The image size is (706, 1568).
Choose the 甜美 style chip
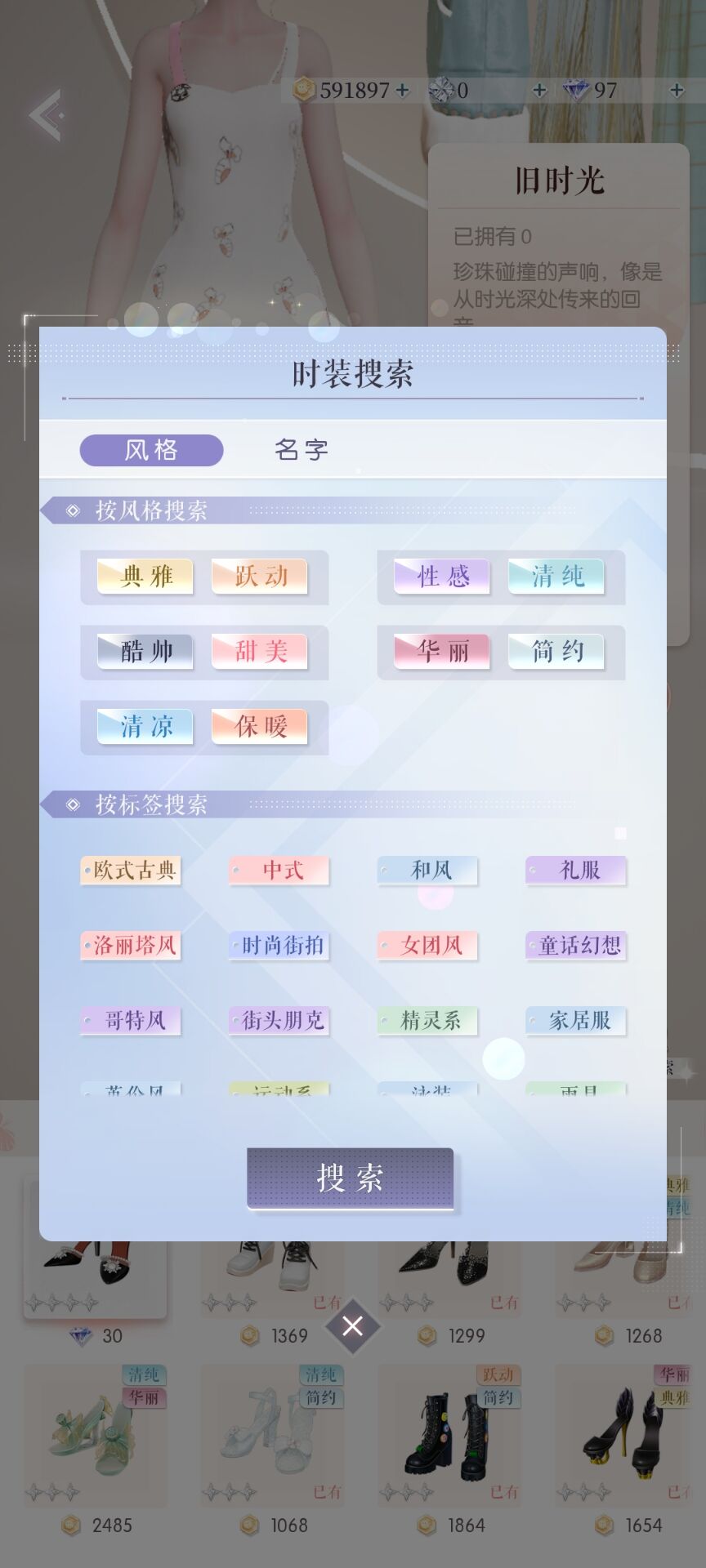click(260, 652)
